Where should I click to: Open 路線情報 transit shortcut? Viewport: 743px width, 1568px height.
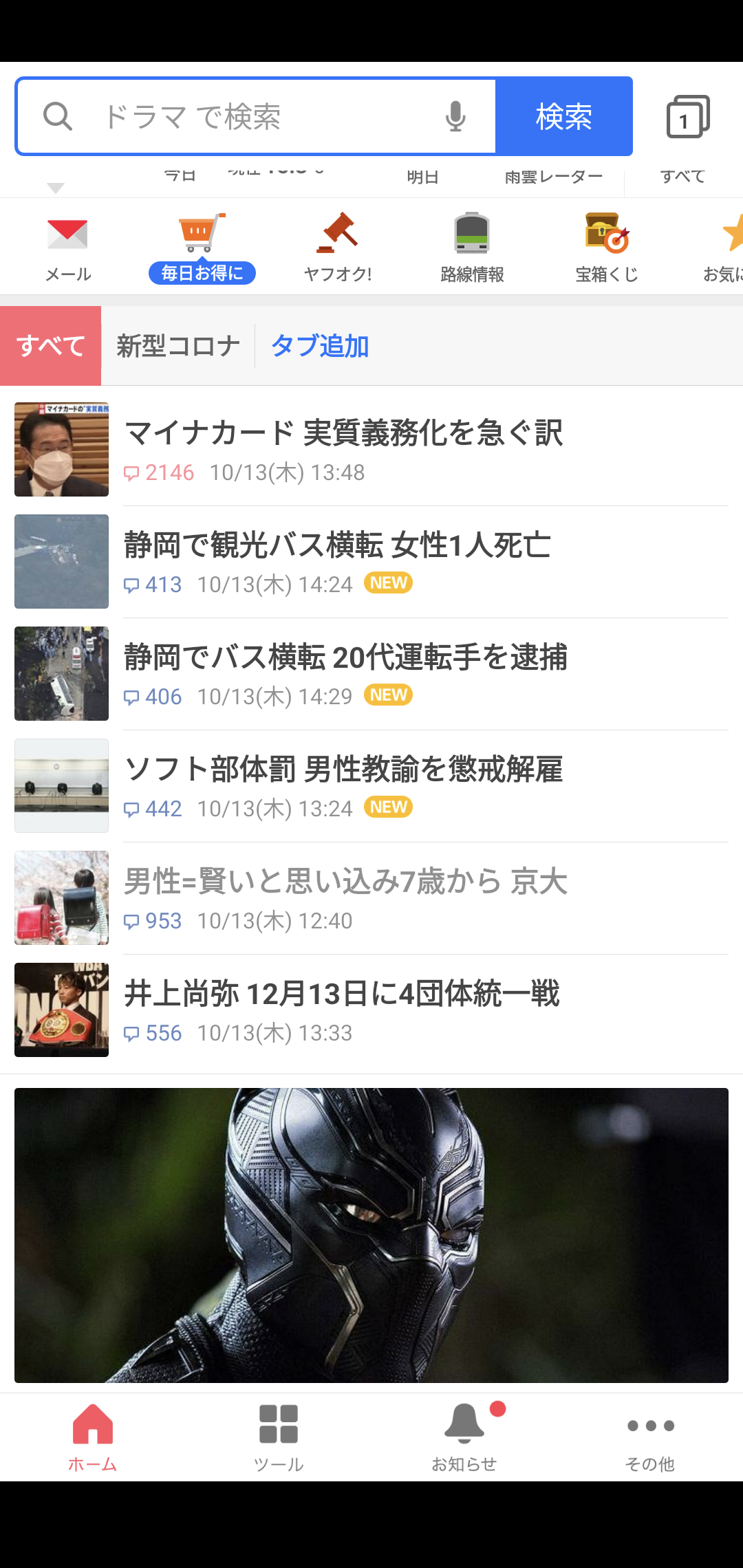472,248
